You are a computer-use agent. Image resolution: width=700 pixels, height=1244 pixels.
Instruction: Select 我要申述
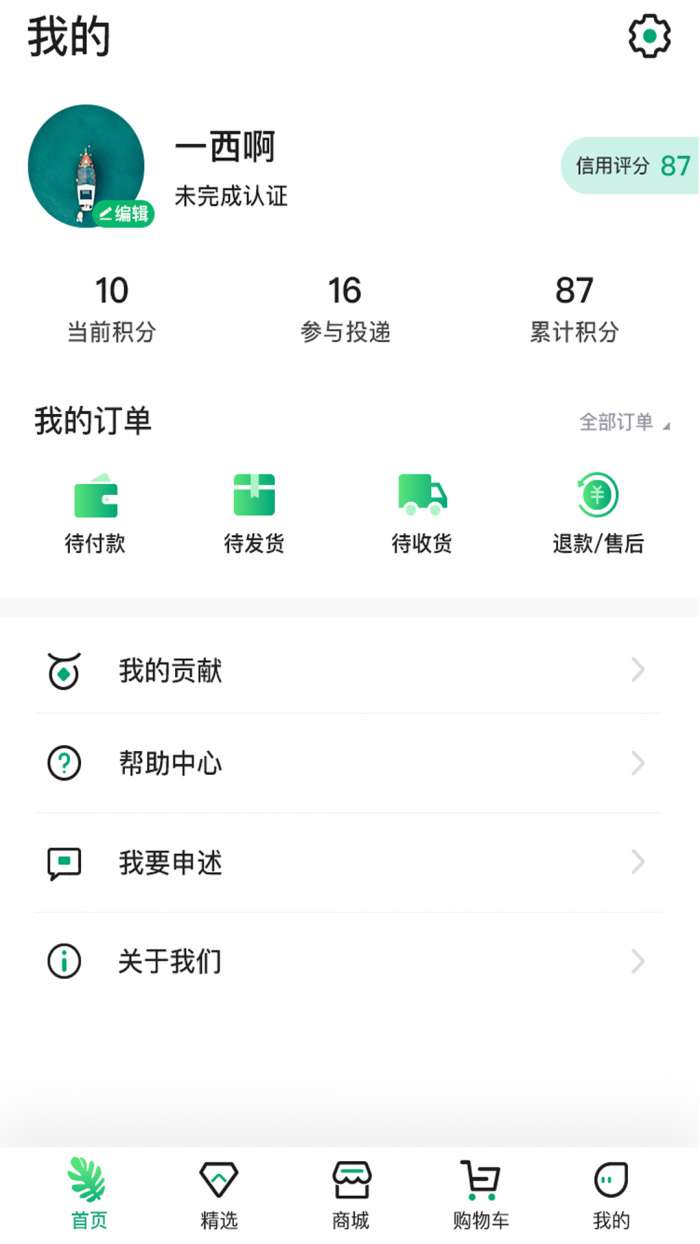(348, 863)
